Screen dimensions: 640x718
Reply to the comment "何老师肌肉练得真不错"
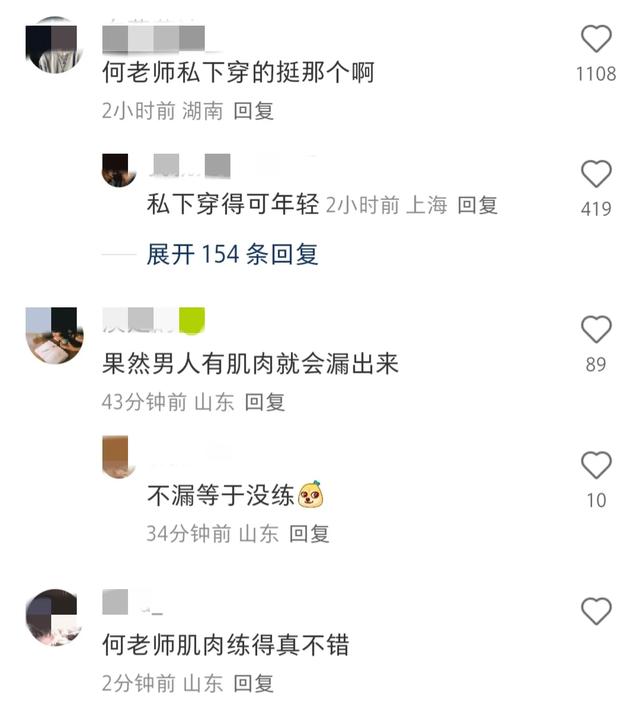(253, 683)
